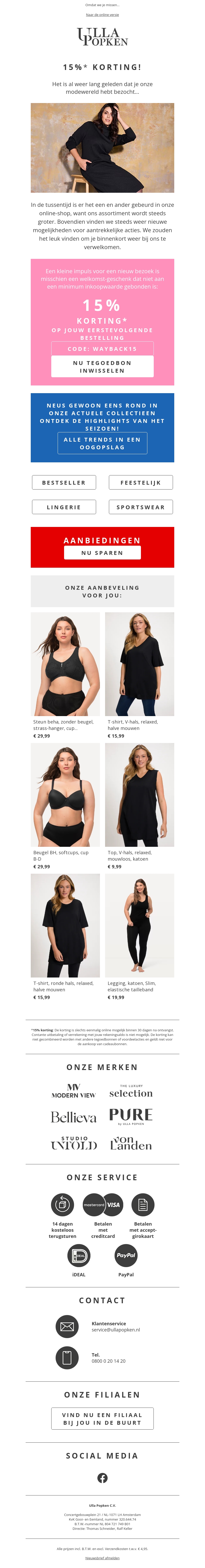The image size is (205, 1568).
Task: Open the Facebook social media icon
Action: pos(102,1478)
